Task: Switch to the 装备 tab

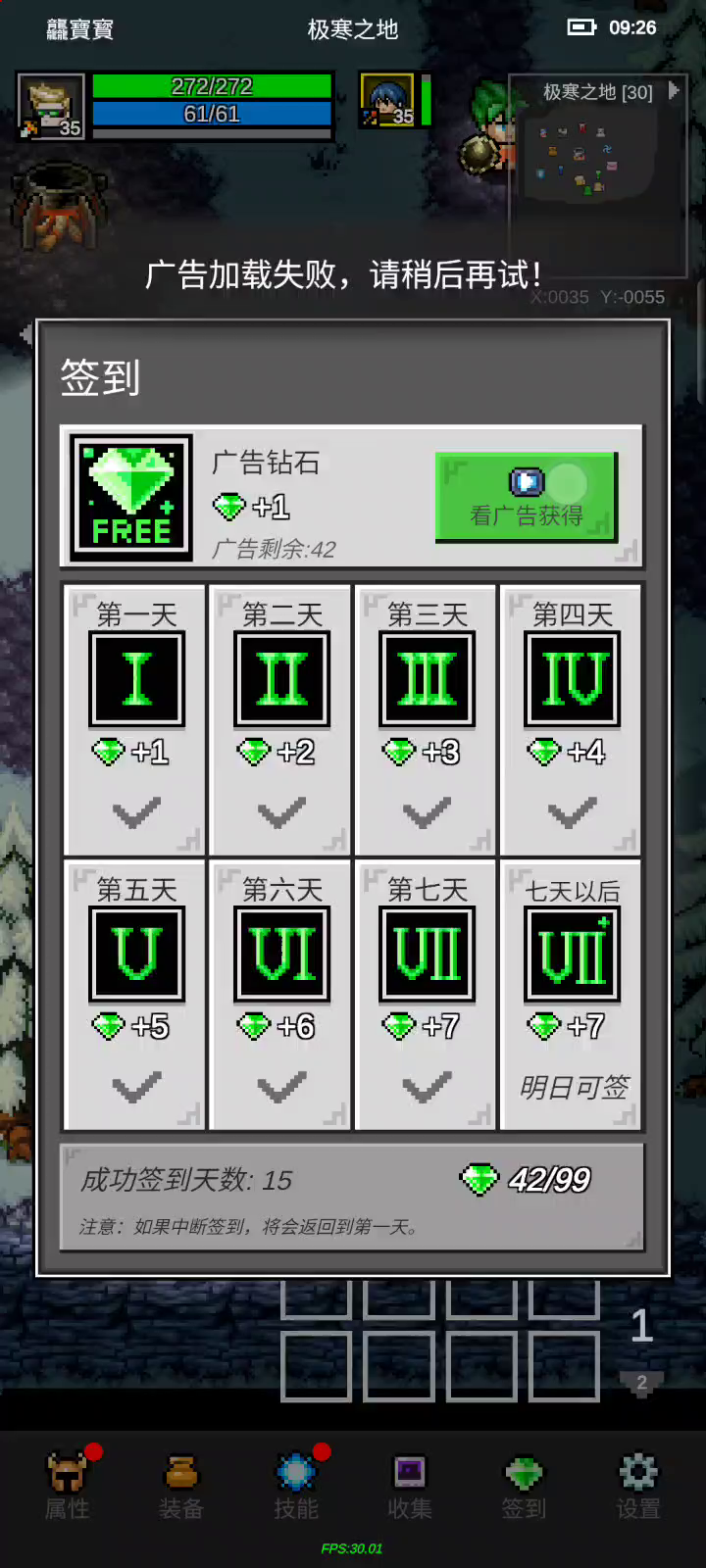Action: click(181, 1486)
